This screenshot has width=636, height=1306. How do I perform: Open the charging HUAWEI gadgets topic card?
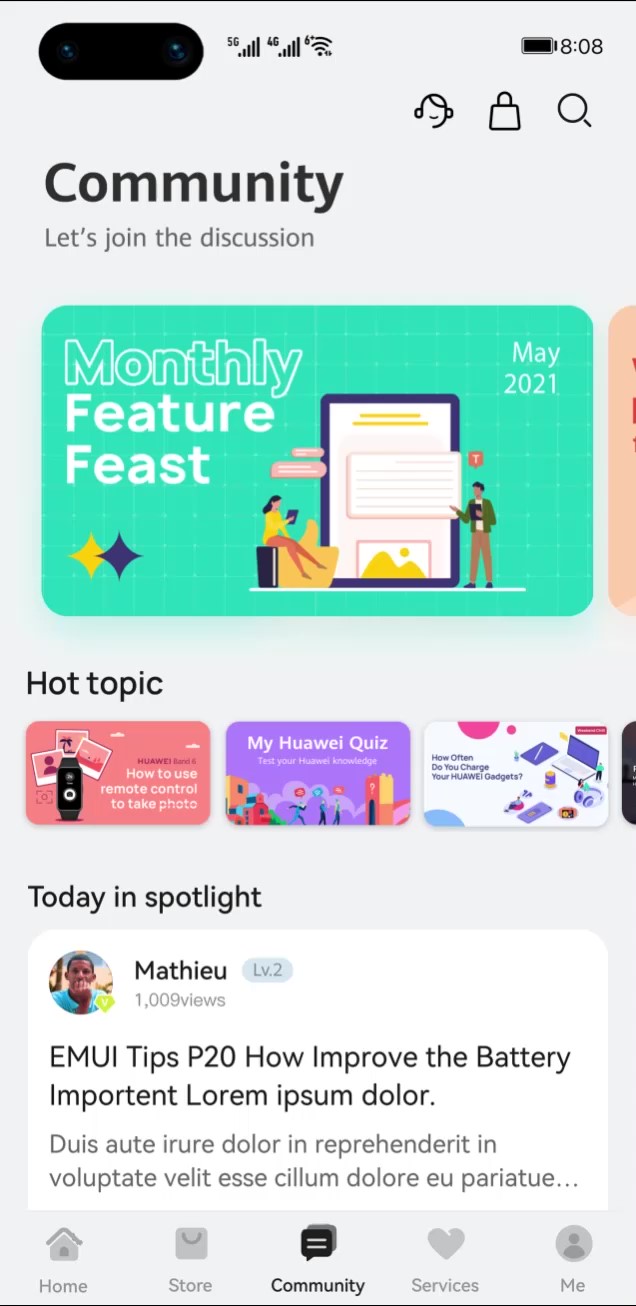(516, 773)
